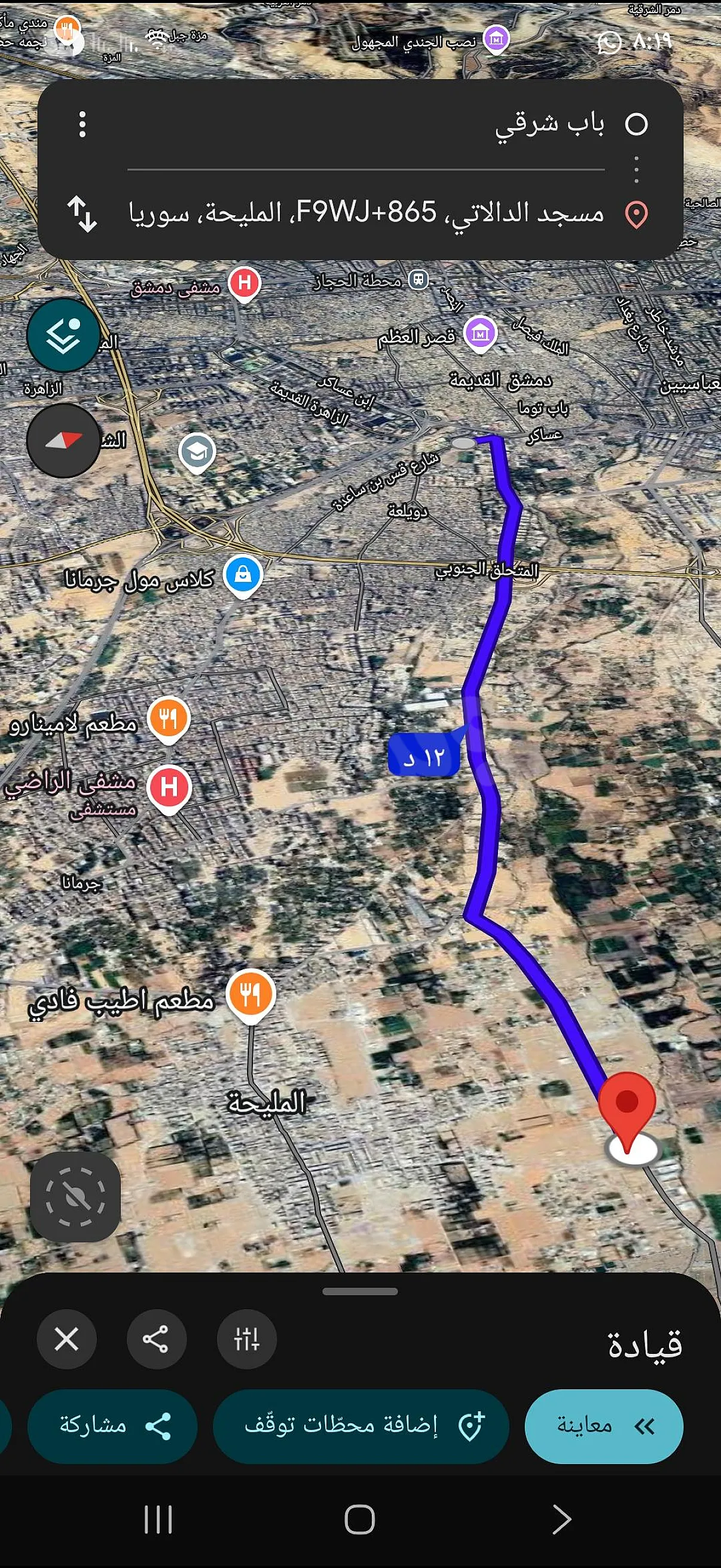Close the directions panel
Viewport: 721px width, 1568px height.
(66, 1339)
